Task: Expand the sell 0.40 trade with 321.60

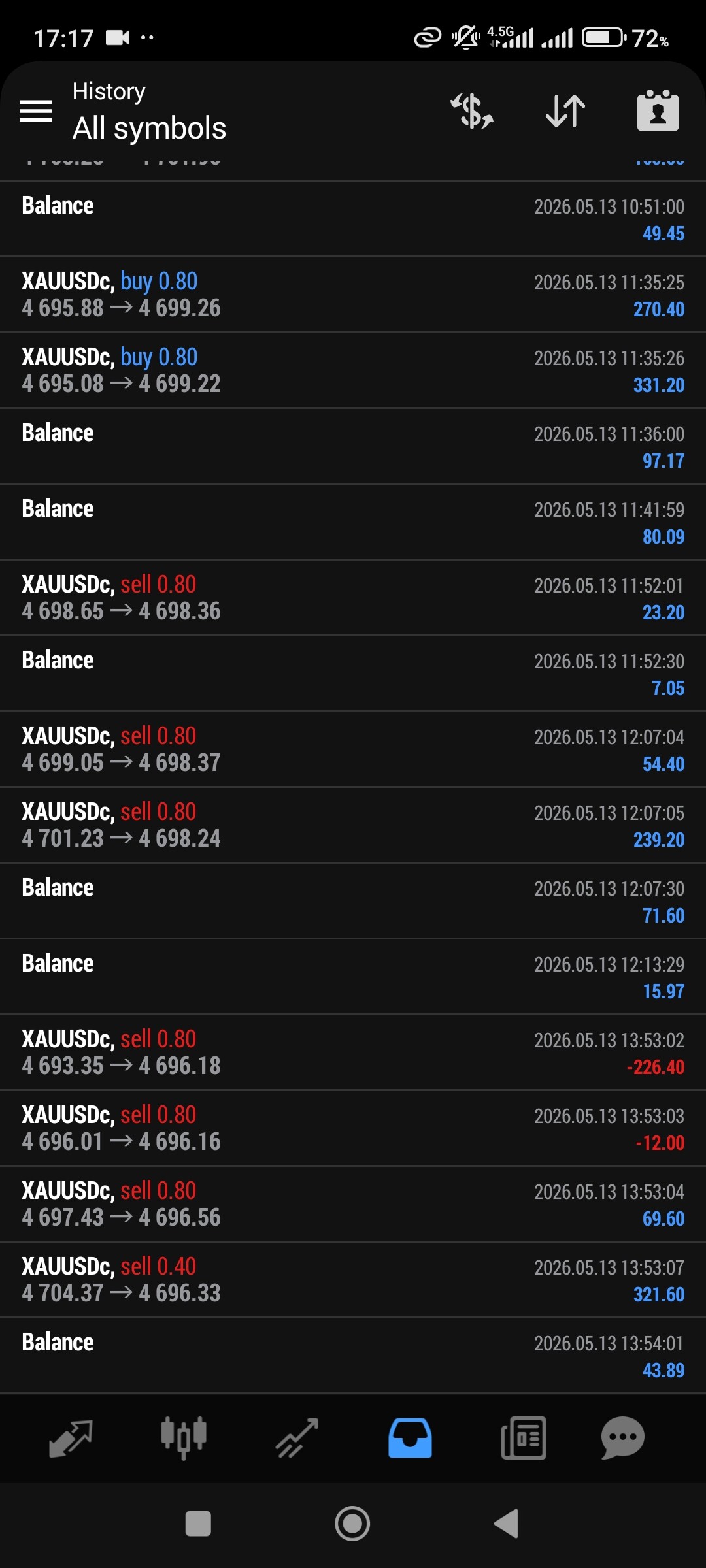Action: [353, 1280]
